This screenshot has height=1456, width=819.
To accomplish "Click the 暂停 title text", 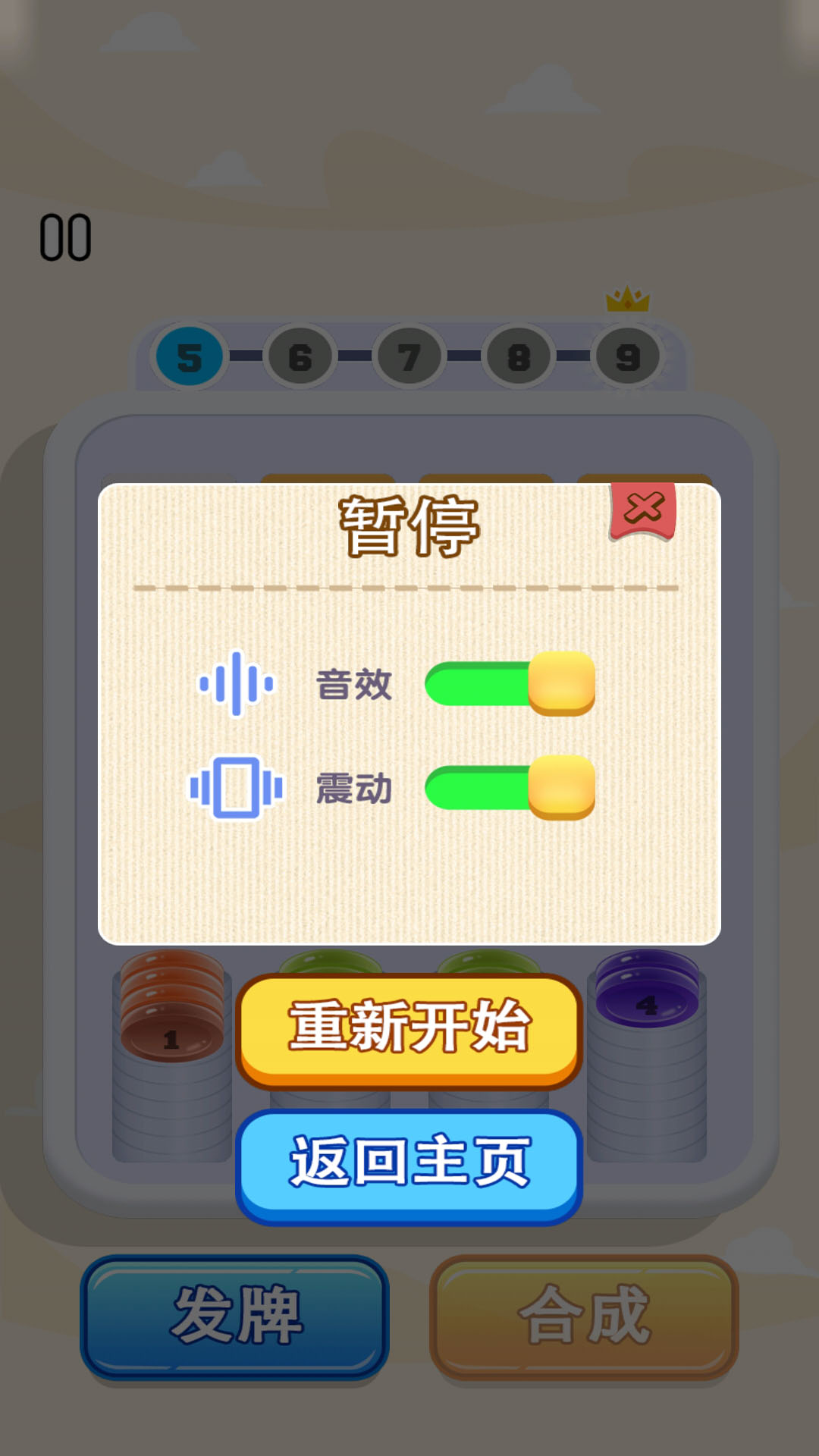I will (409, 523).
